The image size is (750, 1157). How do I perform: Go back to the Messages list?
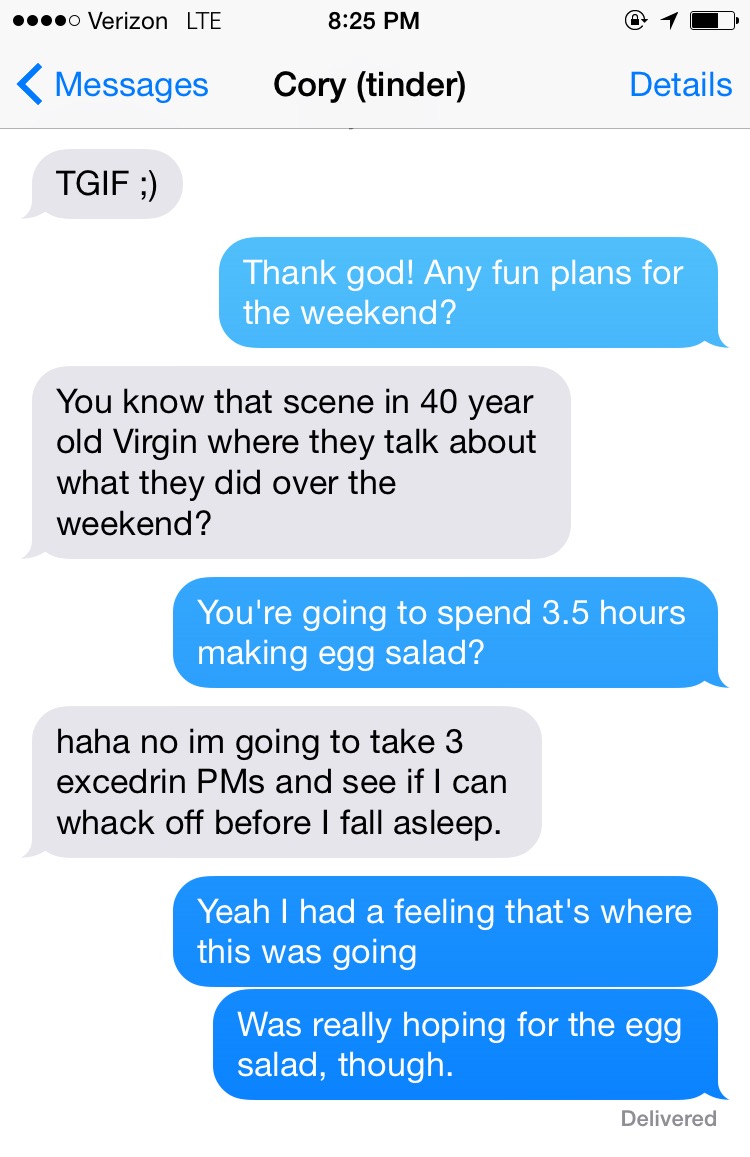point(112,85)
